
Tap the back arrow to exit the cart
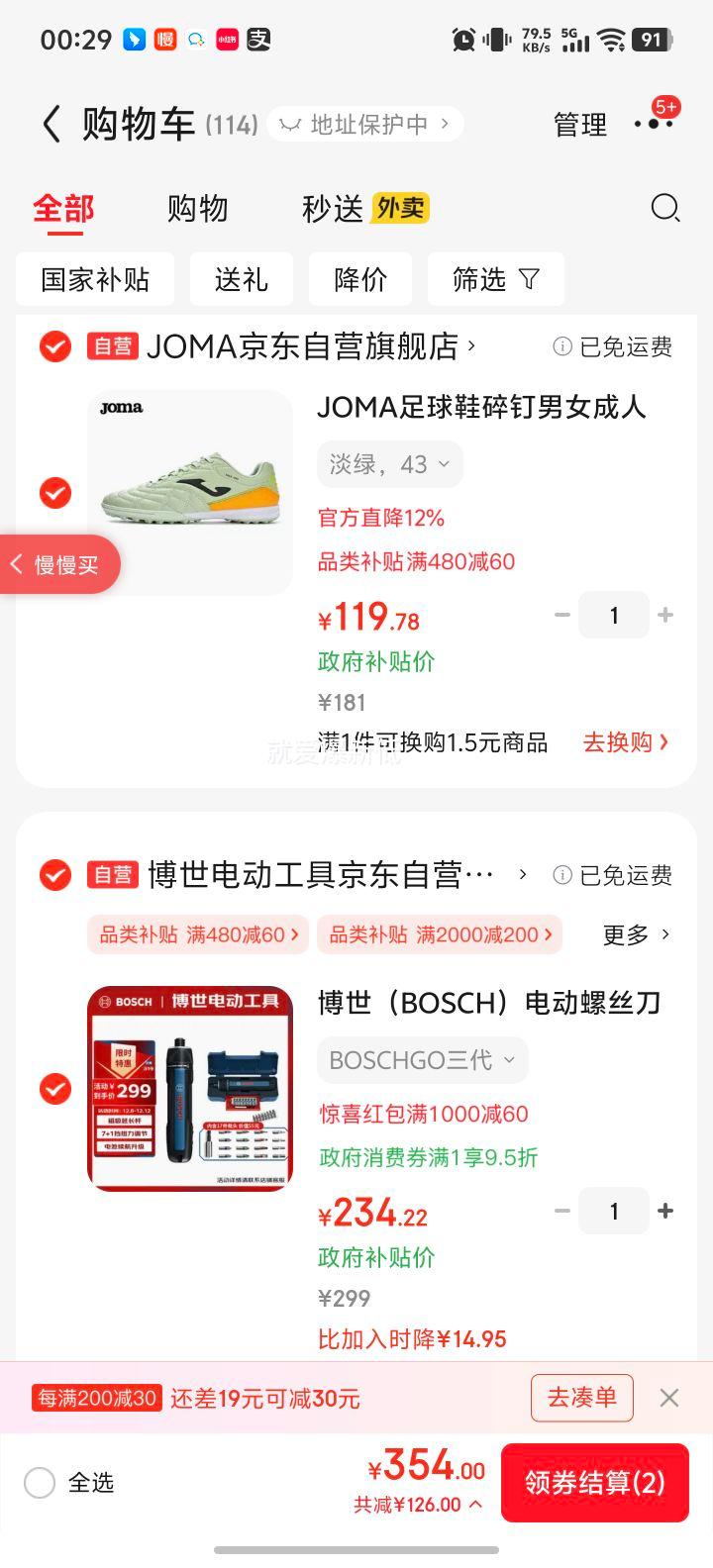[51, 125]
